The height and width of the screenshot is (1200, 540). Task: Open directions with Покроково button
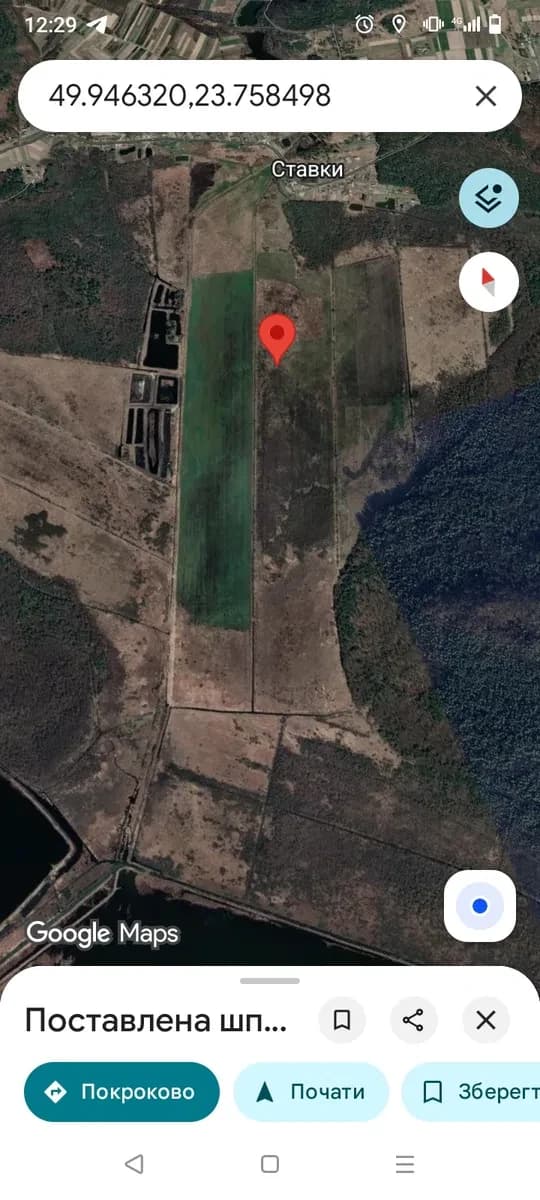122,1092
